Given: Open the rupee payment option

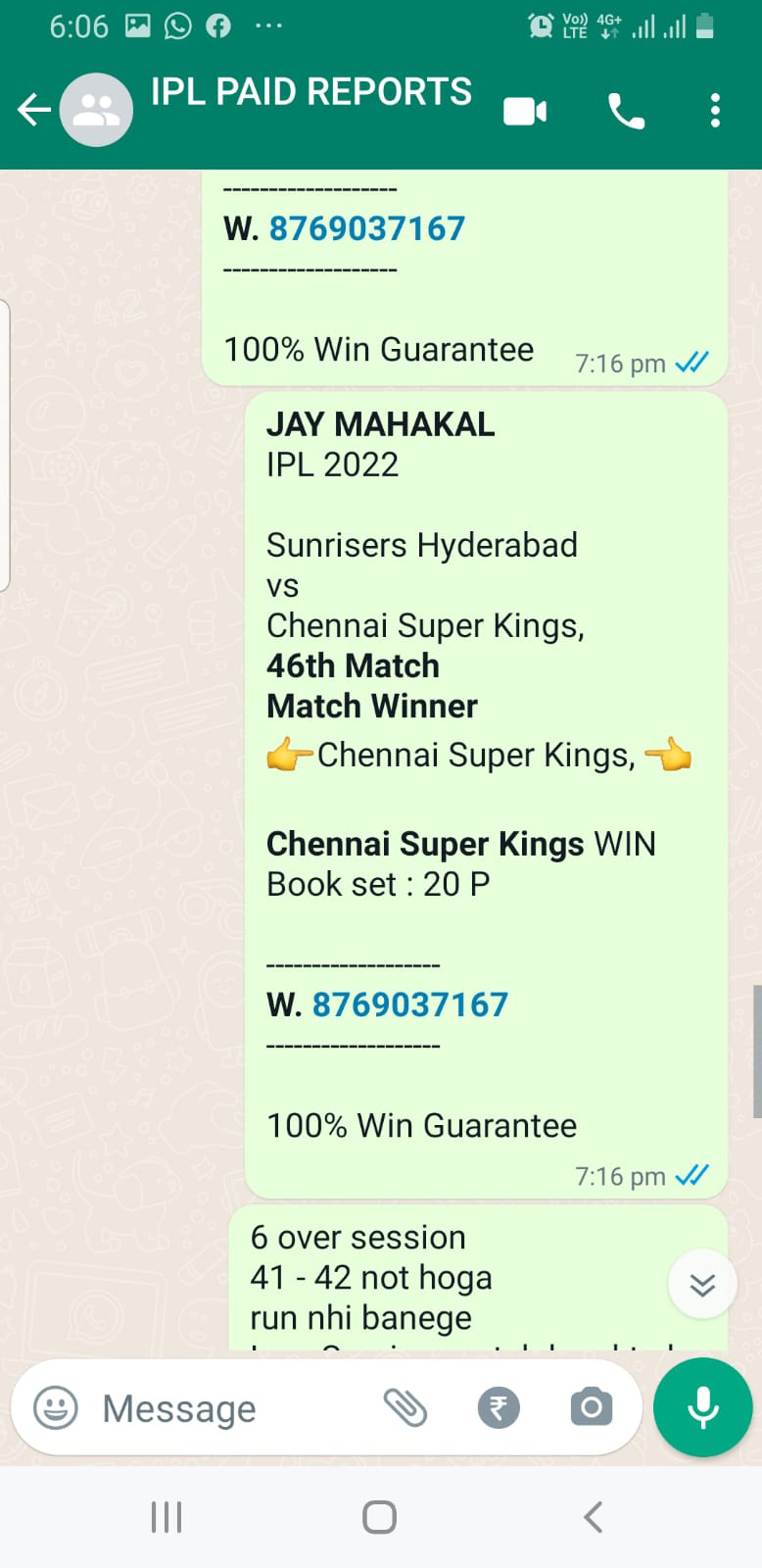Looking at the screenshot, I should (499, 1408).
